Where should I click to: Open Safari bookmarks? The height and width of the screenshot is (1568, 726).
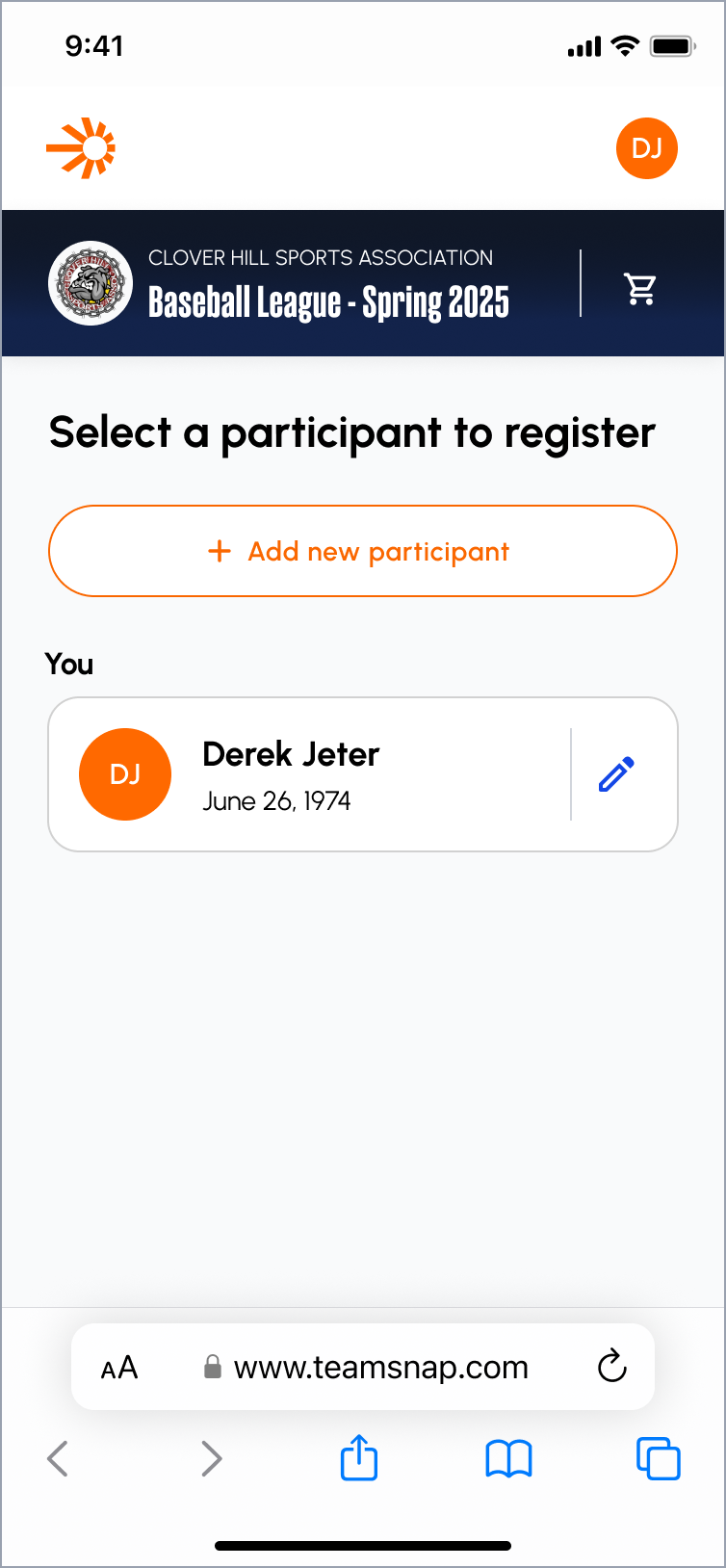click(x=508, y=1458)
